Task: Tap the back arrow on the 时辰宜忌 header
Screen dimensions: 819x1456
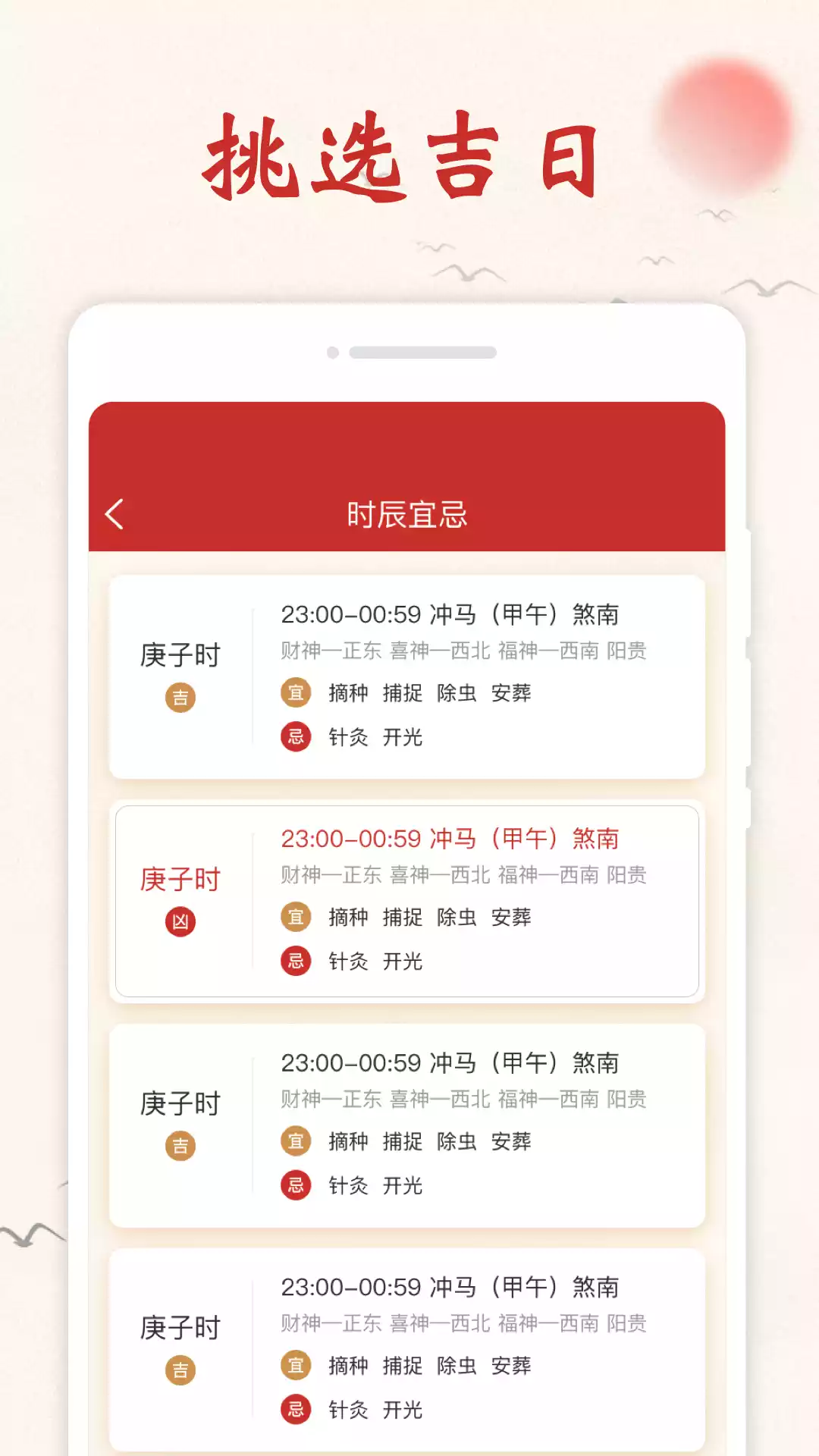Action: [x=115, y=513]
